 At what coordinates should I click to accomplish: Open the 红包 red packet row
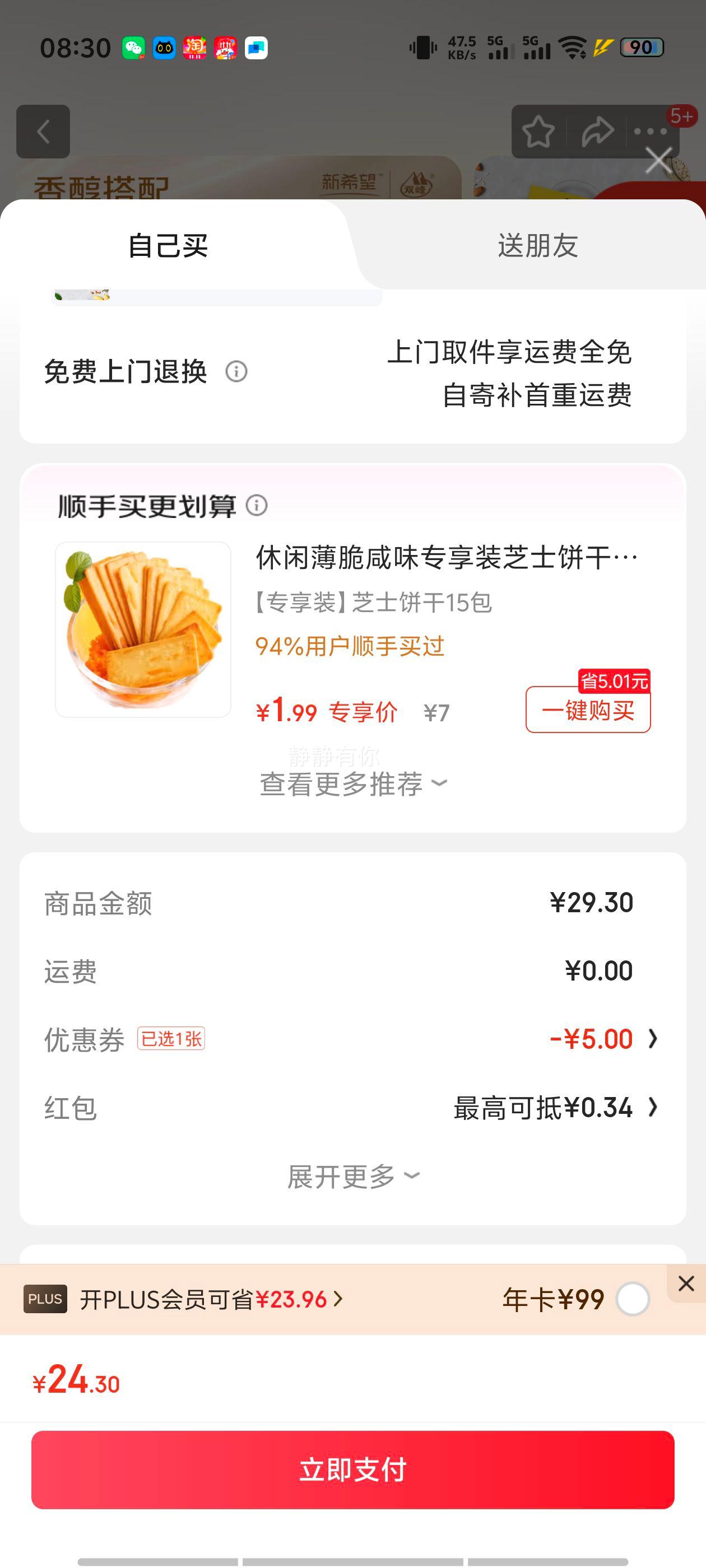coord(352,1108)
